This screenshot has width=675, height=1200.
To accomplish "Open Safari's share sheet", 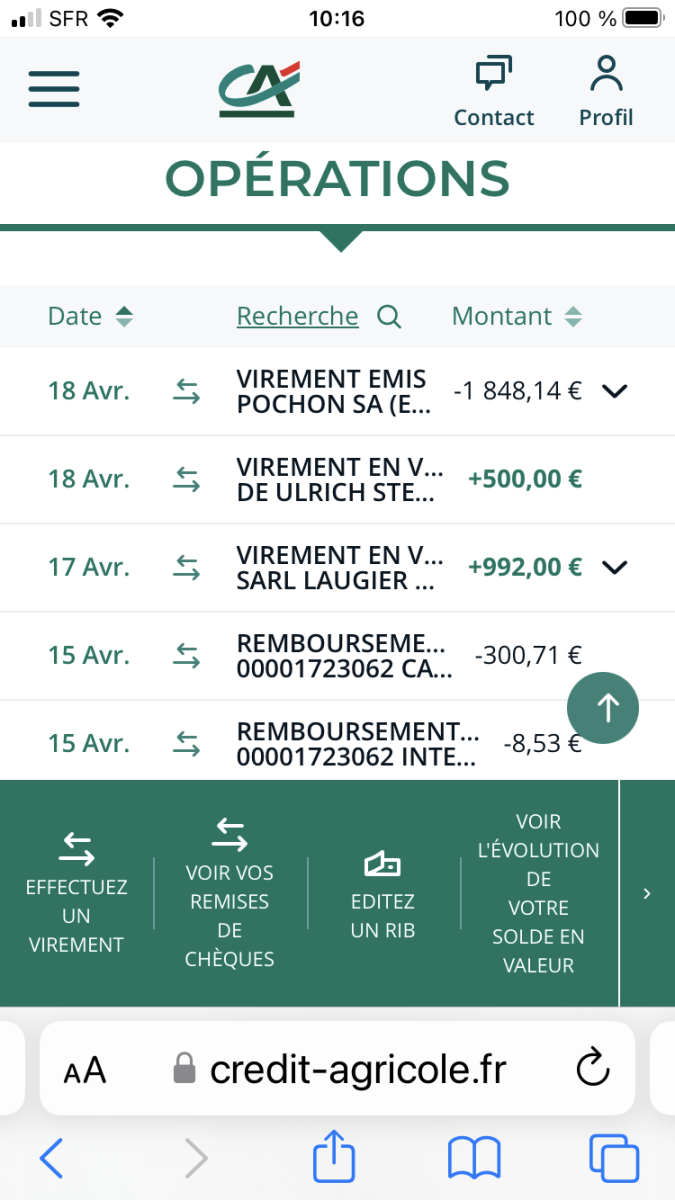I will click(x=334, y=1157).
